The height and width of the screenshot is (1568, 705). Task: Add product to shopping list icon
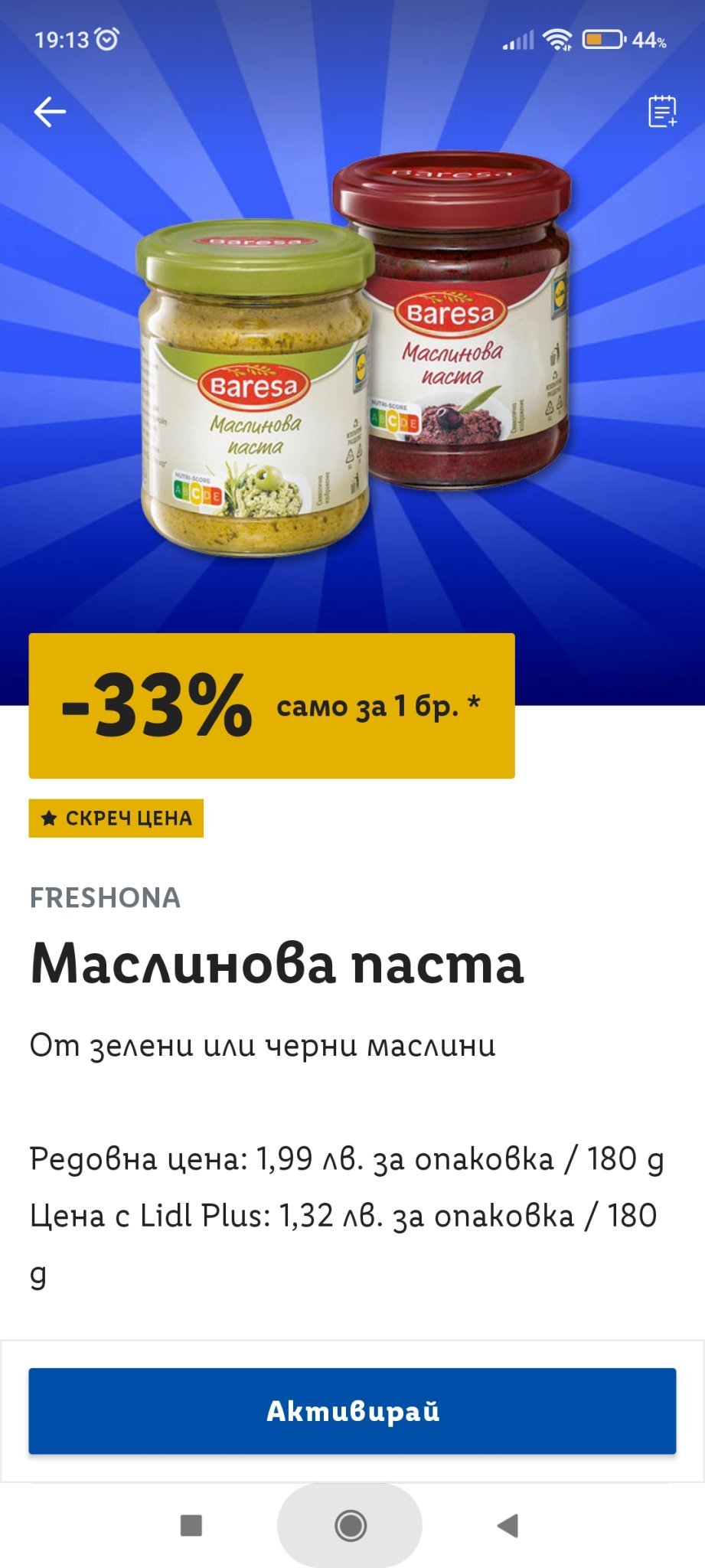[662, 112]
